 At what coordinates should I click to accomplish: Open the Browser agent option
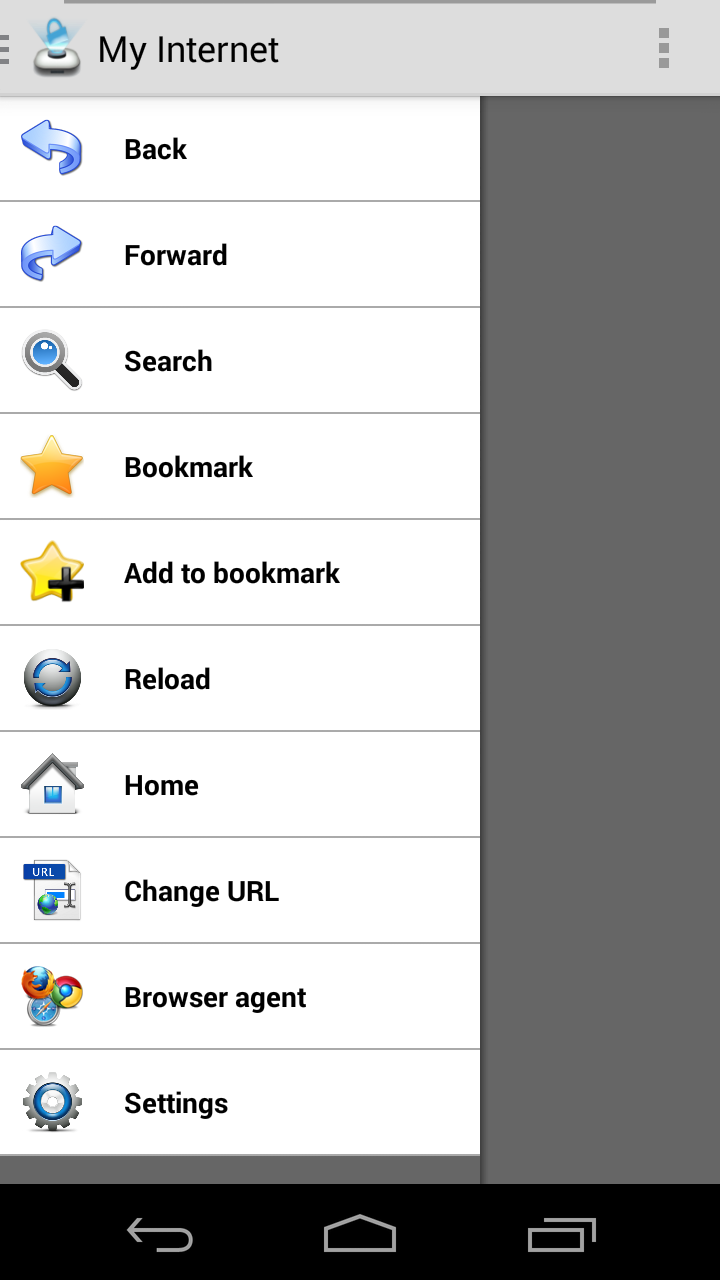[240, 997]
